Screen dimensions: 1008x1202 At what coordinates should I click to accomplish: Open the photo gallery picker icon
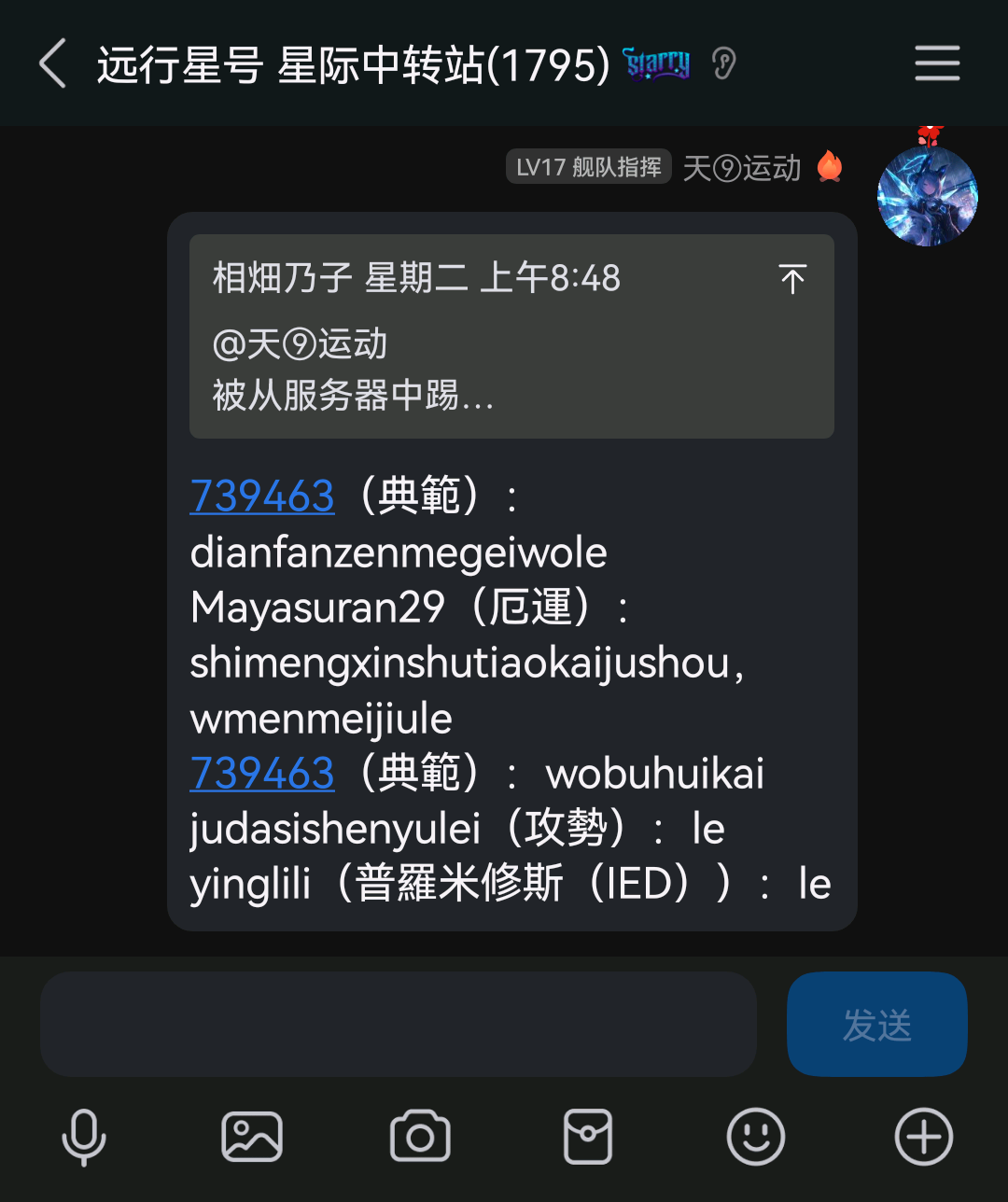[x=251, y=1136]
